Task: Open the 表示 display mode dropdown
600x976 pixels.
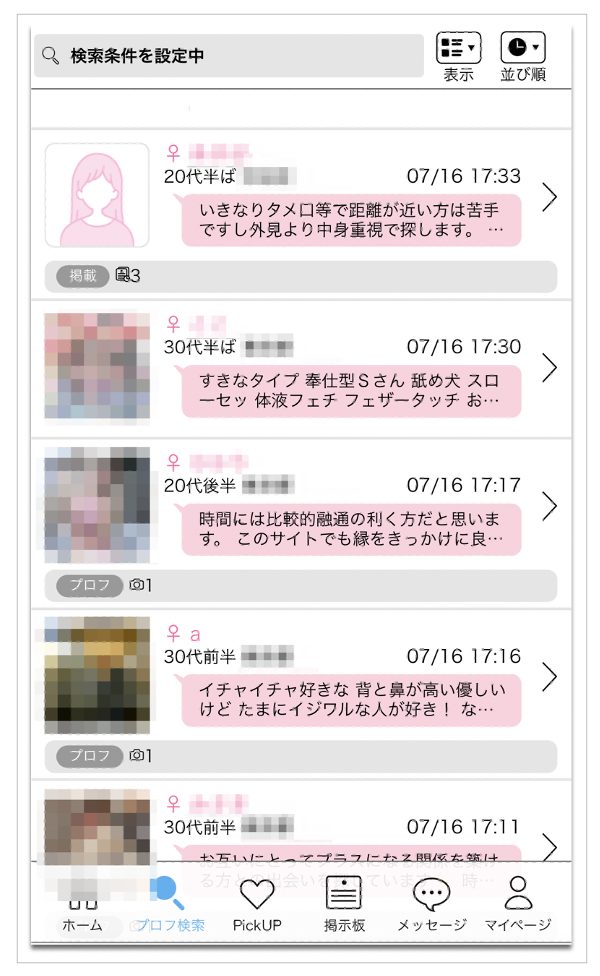Action: [458, 49]
